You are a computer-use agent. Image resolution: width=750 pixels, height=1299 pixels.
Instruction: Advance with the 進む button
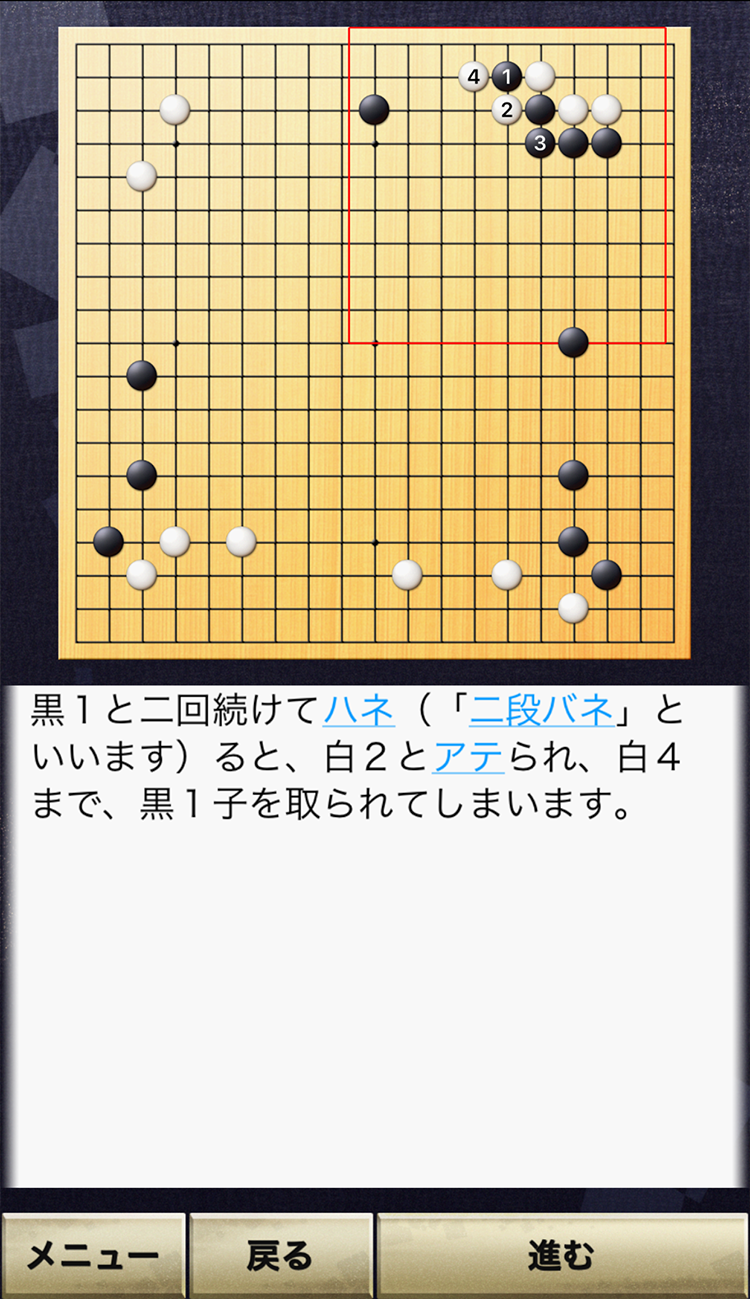(x=561, y=1256)
